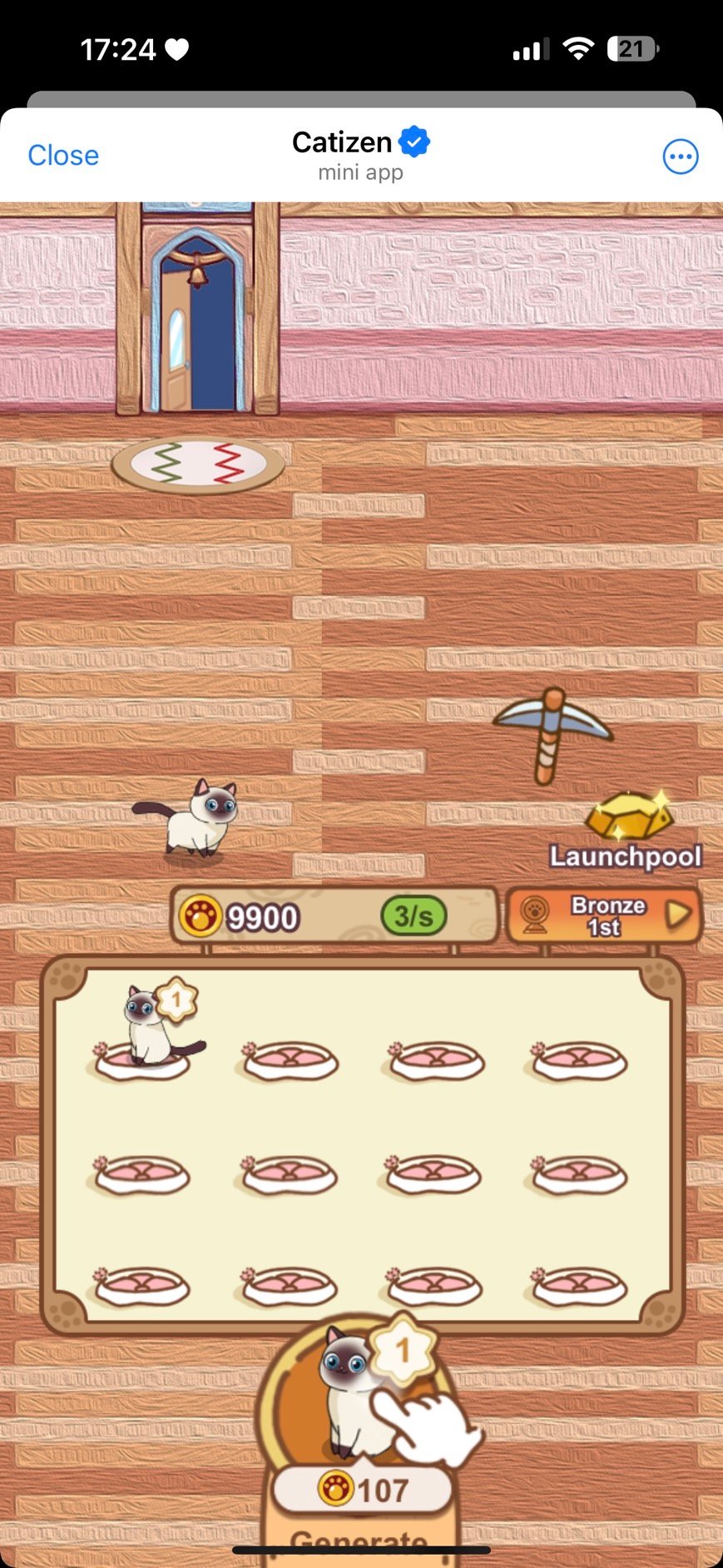Open the Bronze 1st league ranking
This screenshot has height=1568, width=723.
(x=604, y=915)
